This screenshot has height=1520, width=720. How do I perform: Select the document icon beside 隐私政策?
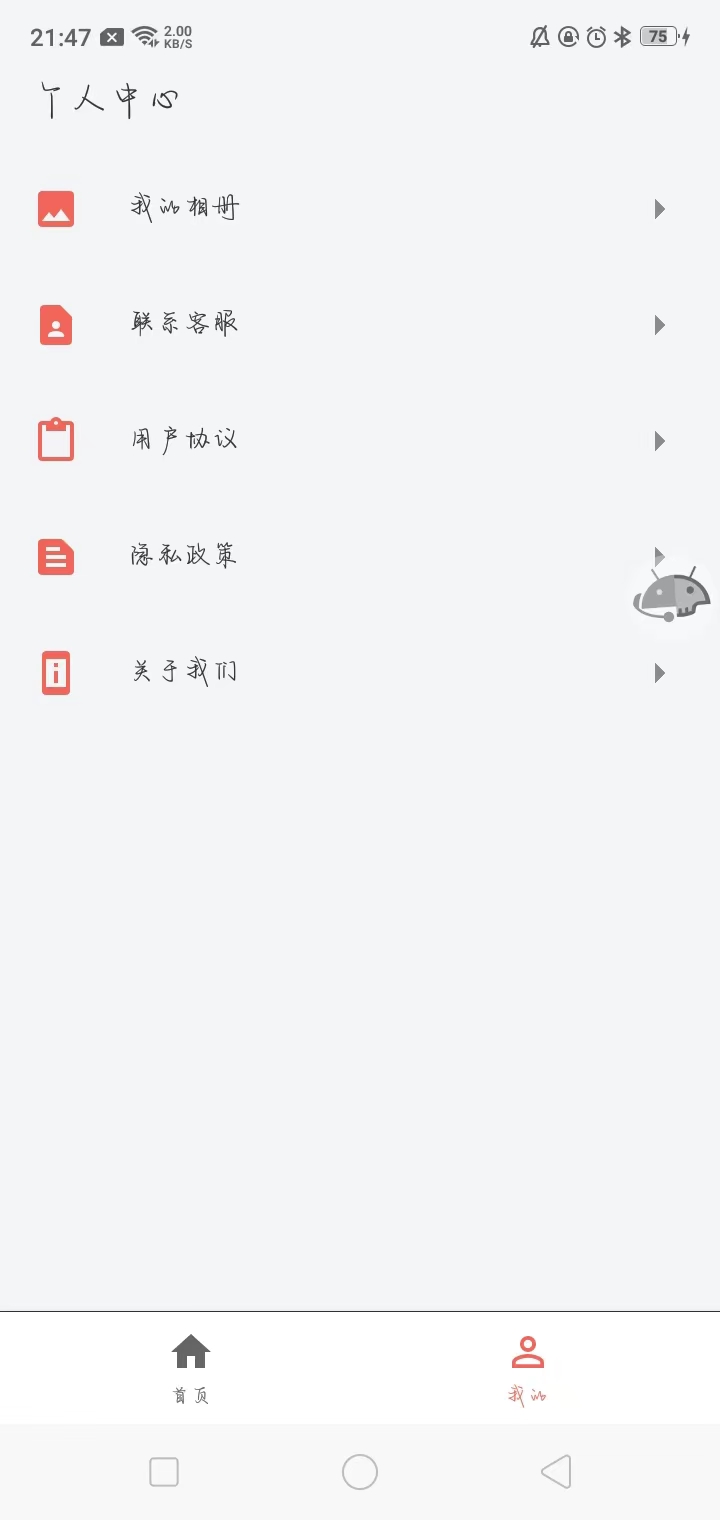pyautogui.click(x=55, y=556)
